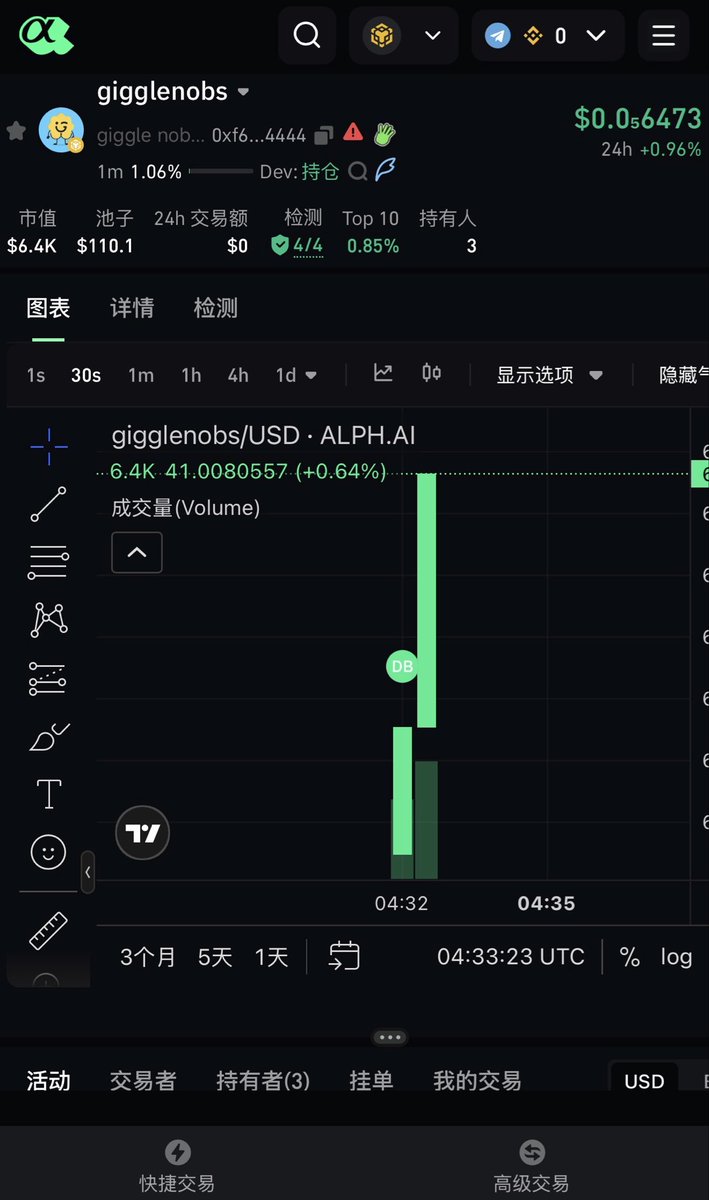The width and height of the screenshot is (709, 1200).
Task: Select the 1m chart interval
Action: coord(141,375)
